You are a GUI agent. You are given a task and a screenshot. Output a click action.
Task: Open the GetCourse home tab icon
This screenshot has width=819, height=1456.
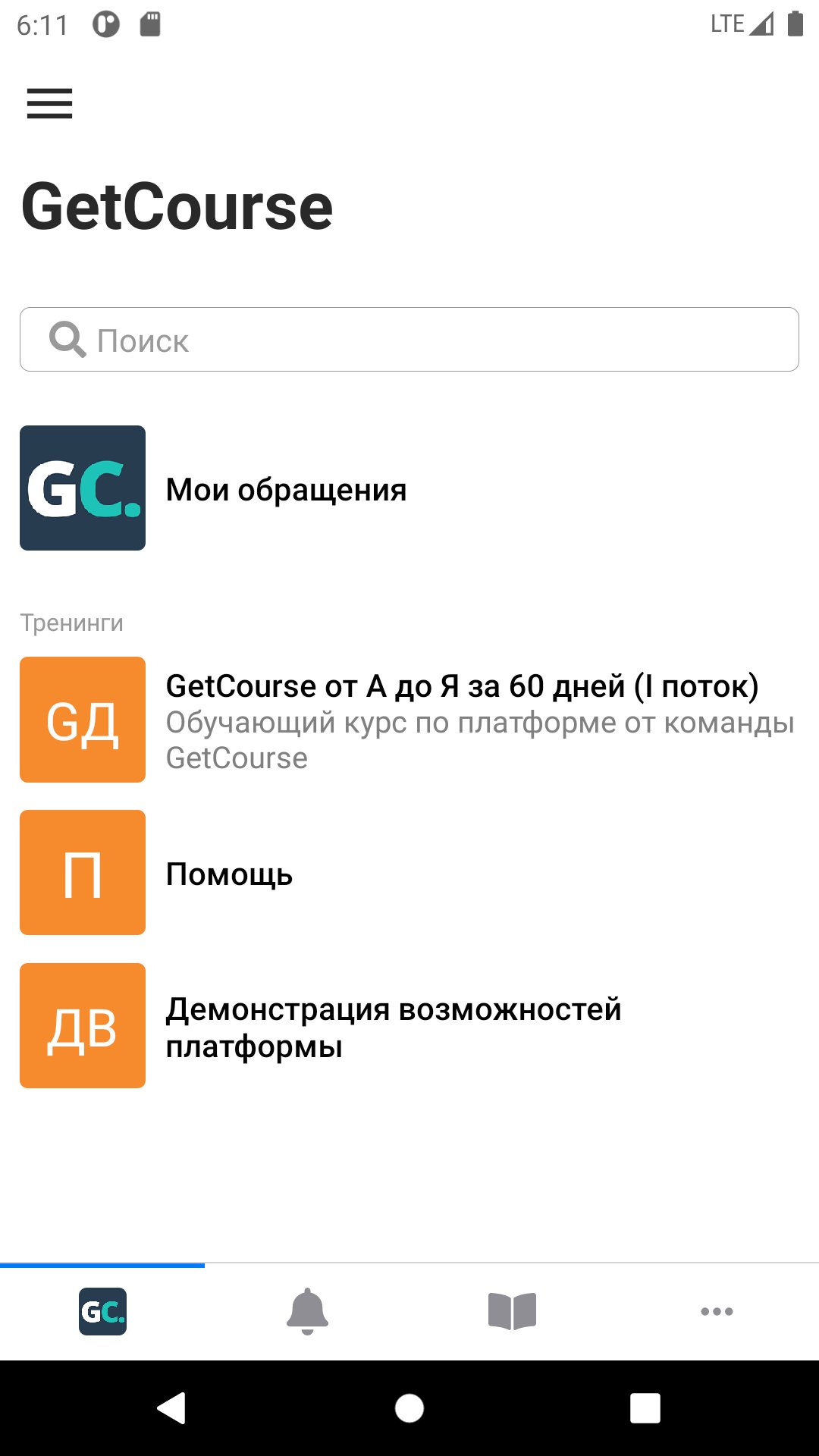(103, 1310)
